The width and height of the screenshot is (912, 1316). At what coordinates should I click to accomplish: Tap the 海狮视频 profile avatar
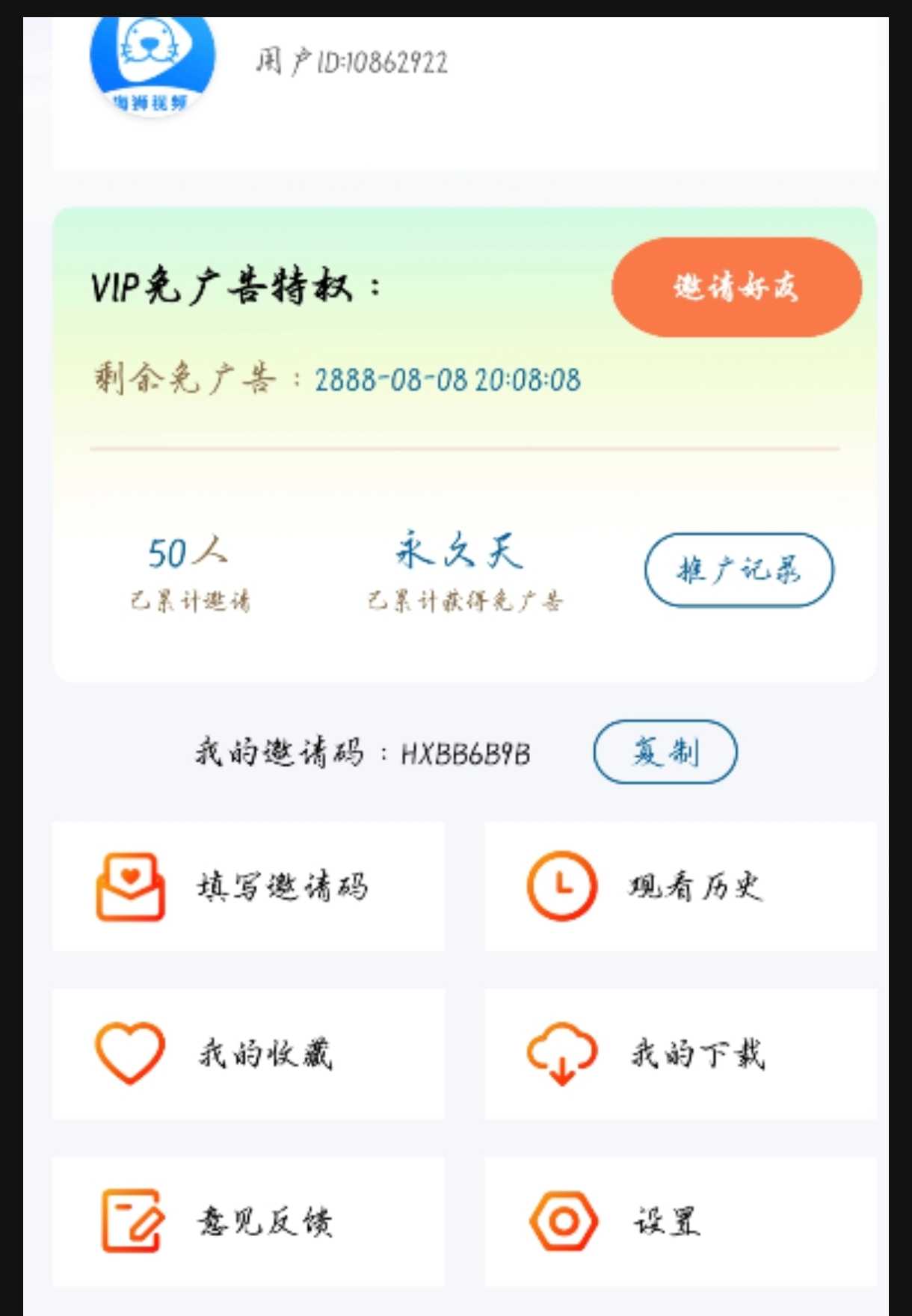click(152, 65)
